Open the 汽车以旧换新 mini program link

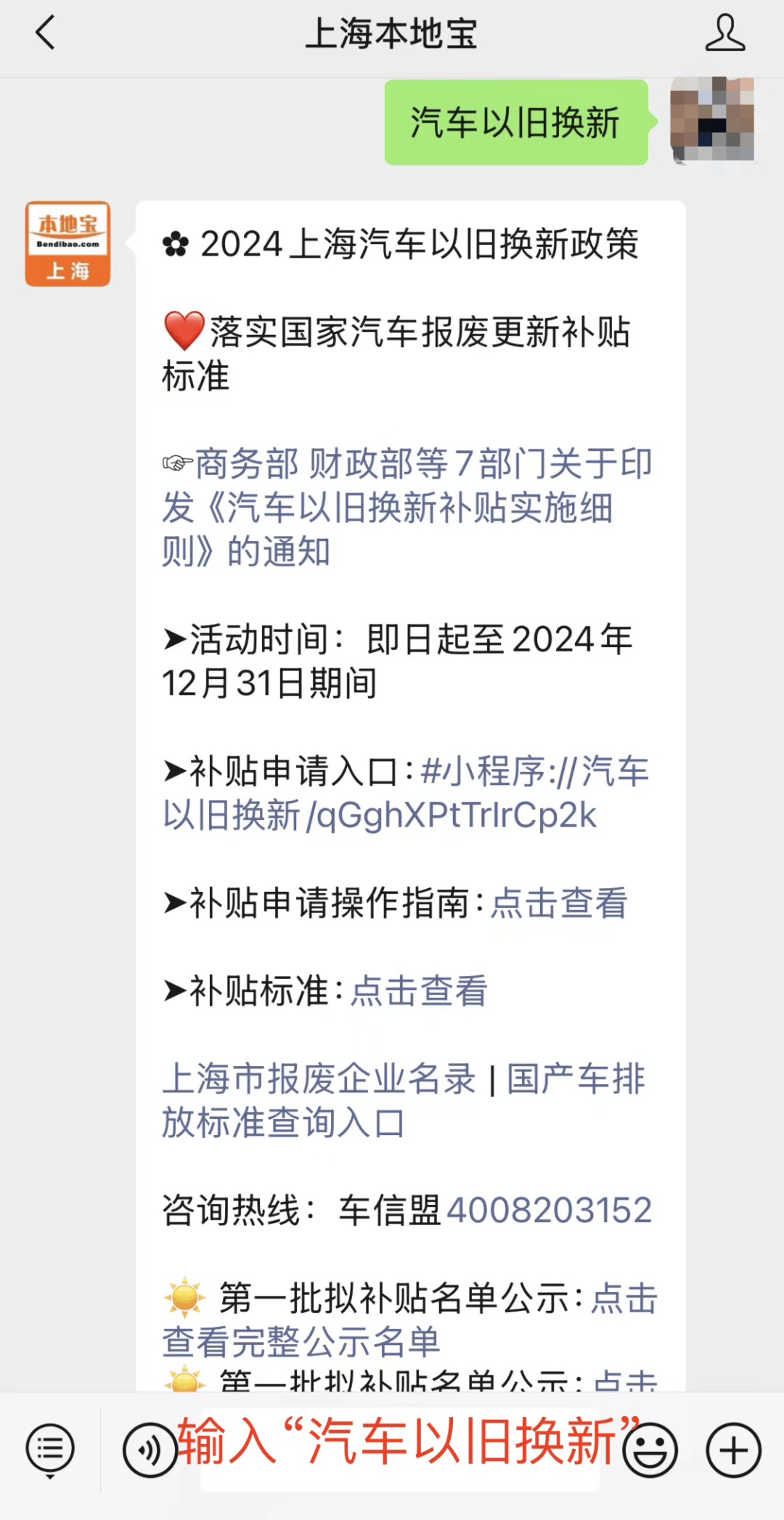(x=407, y=793)
